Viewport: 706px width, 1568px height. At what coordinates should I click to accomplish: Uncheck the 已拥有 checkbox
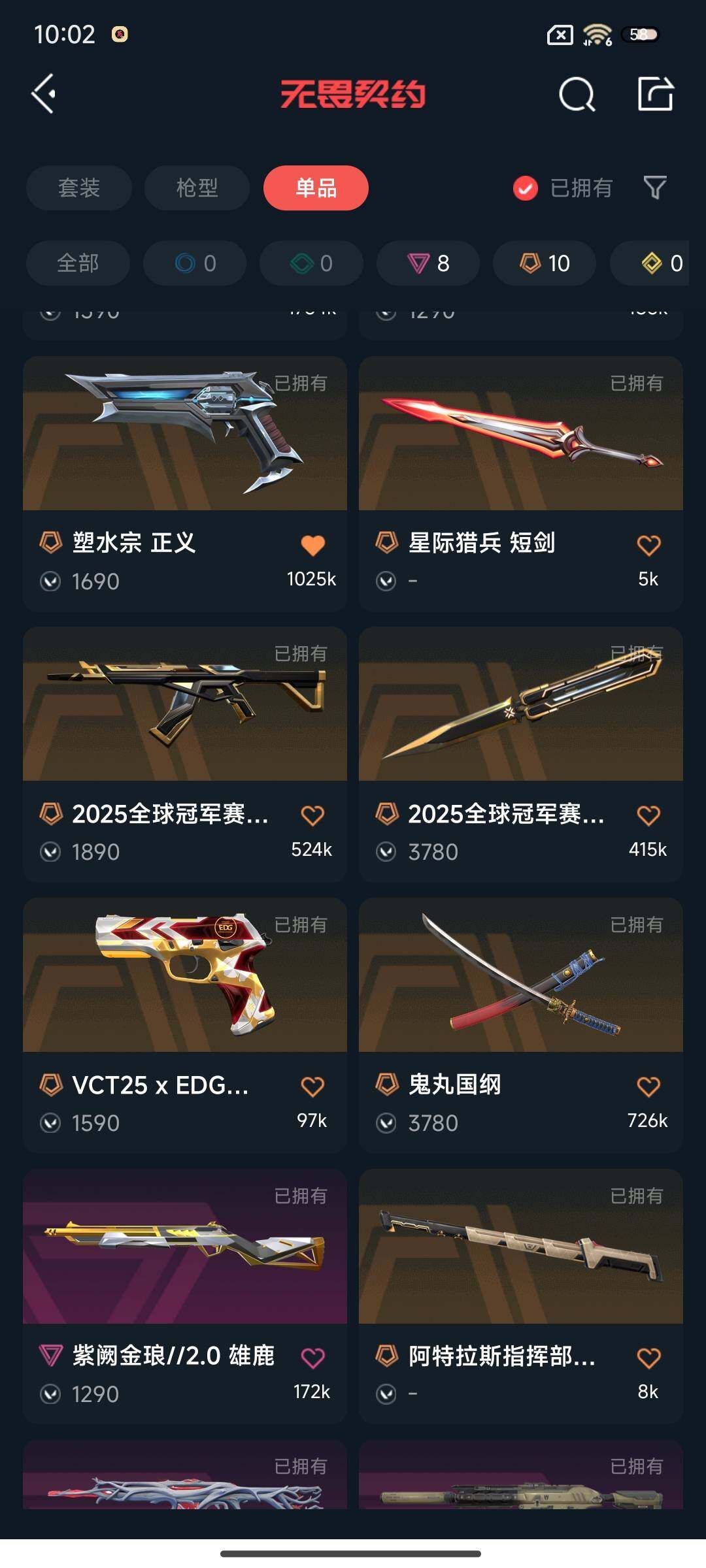click(x=526, y=188)
